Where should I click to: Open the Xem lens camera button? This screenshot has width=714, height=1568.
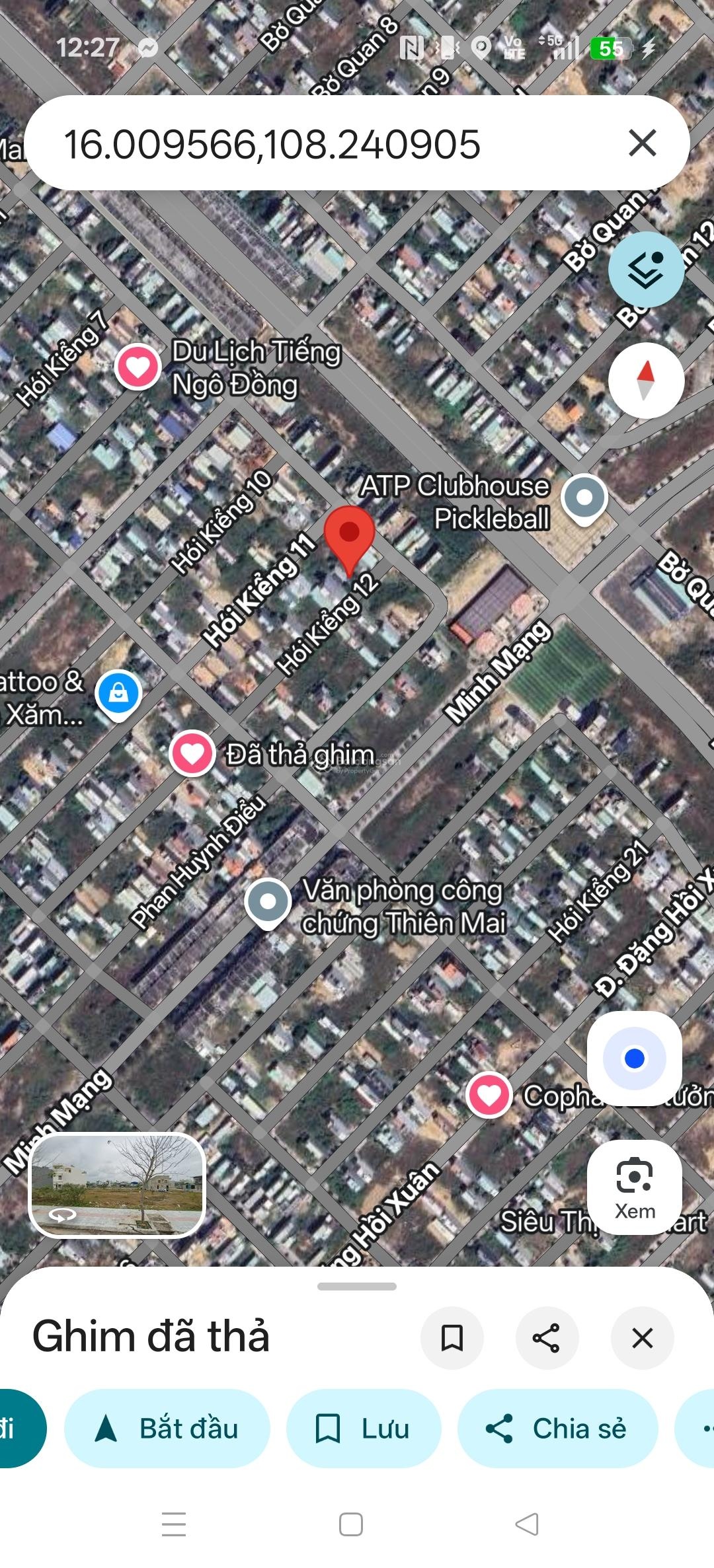pos(634,1187)
